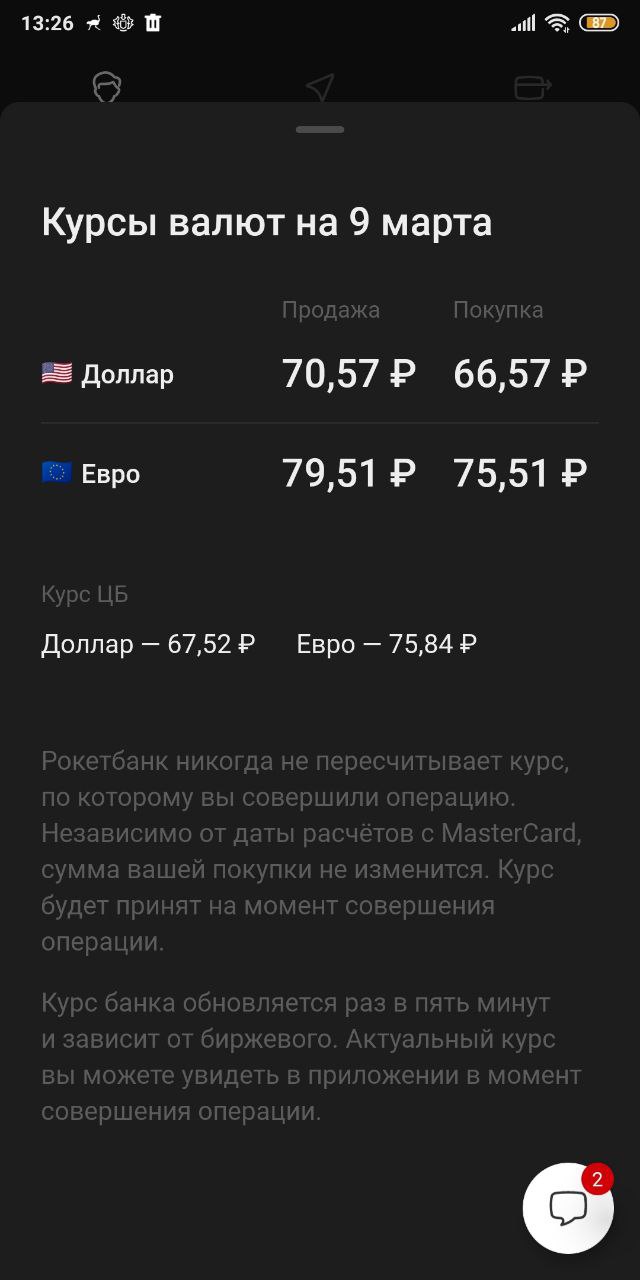Image resolution: width=640 pixels, height=1280 pixels.
Task: Open the support chat bubble button
Action: pyautogui.click(x=568, y=1208)
